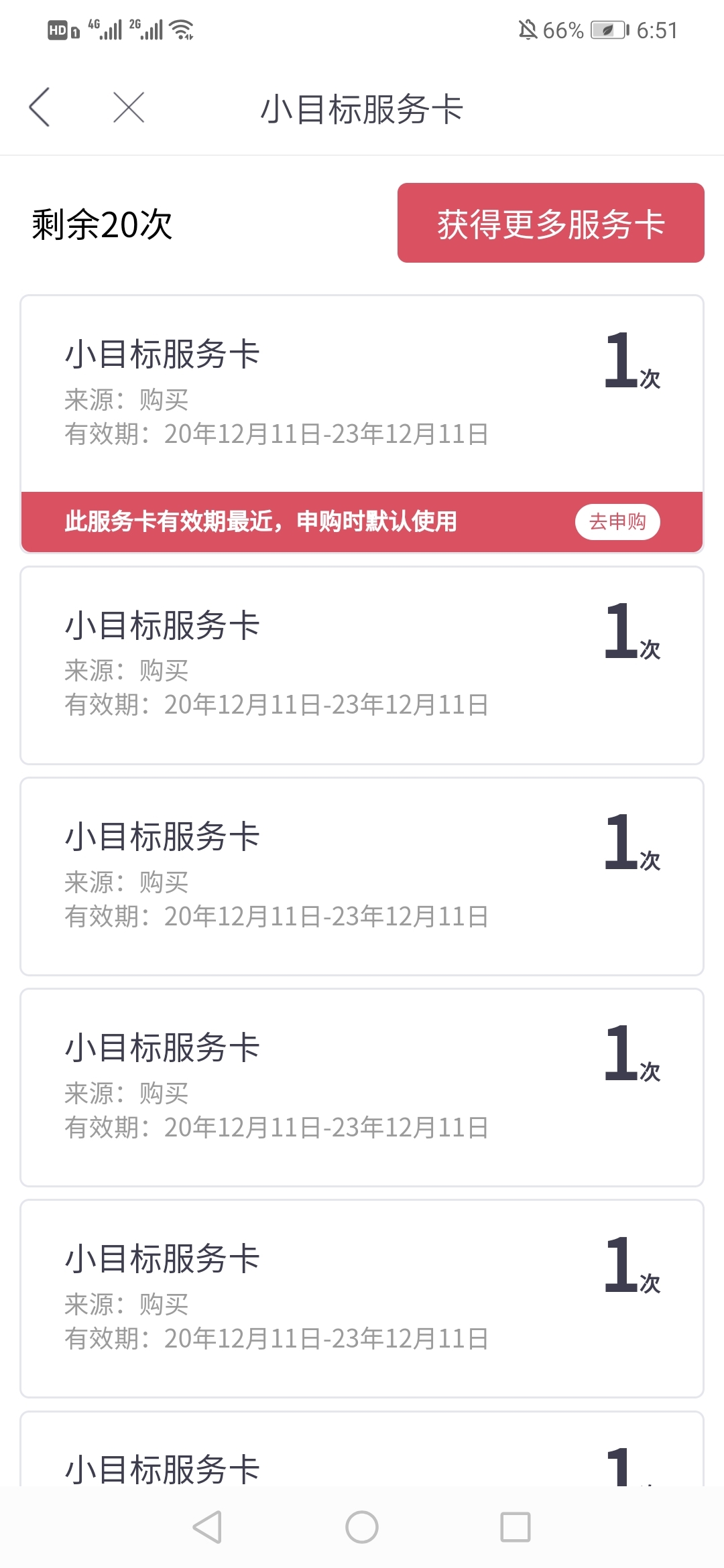Viewport: 724px width, 1568px height.
Task: Close the page with the X icon
Action: click(129, 107)
